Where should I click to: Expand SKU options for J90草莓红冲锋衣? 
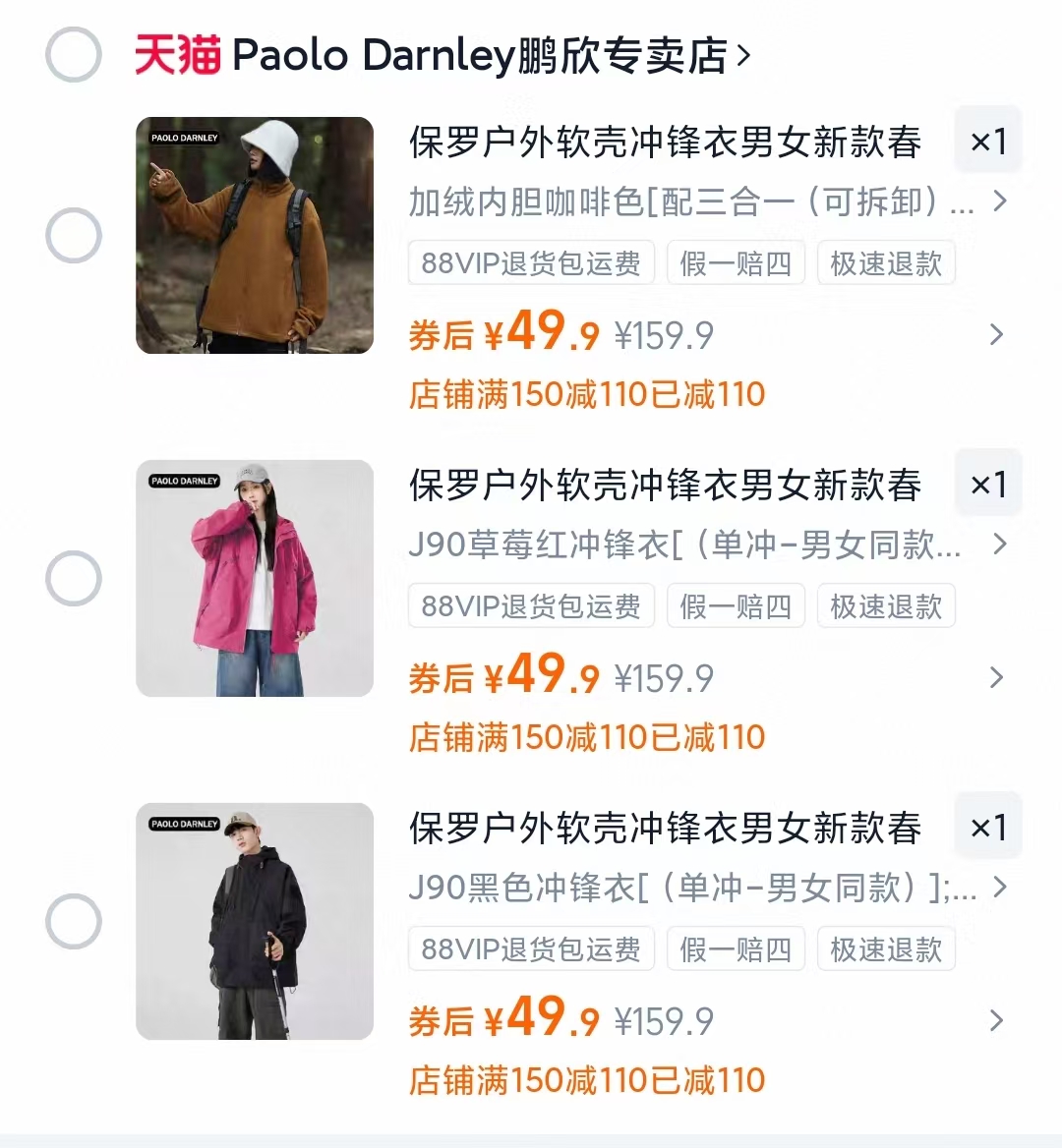point(1000,545)
